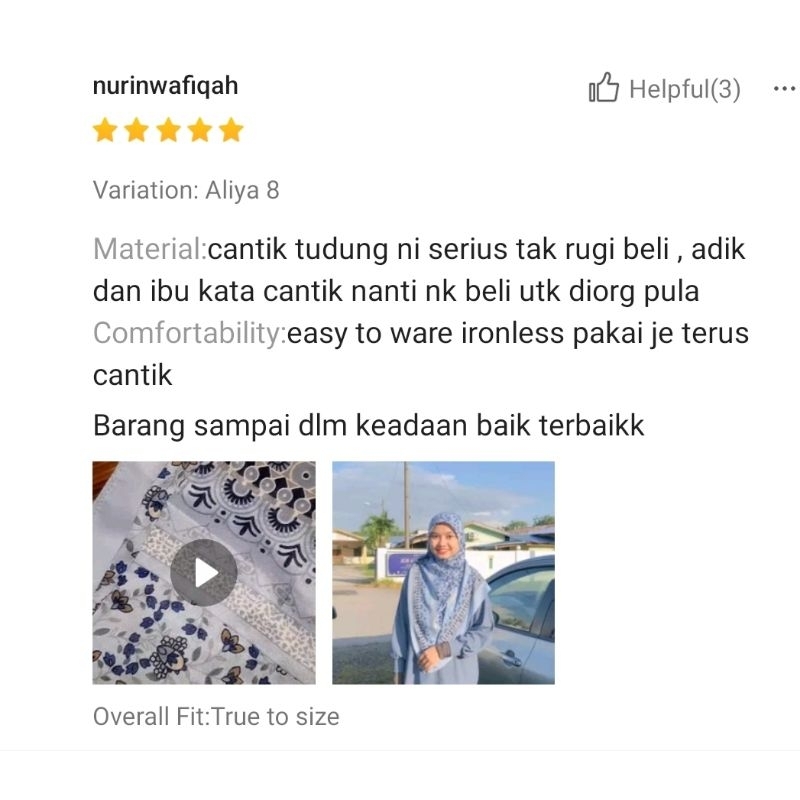Open the review photo of the woman by the car
This screenshot has height=800, width=800.
pos(443,572)
